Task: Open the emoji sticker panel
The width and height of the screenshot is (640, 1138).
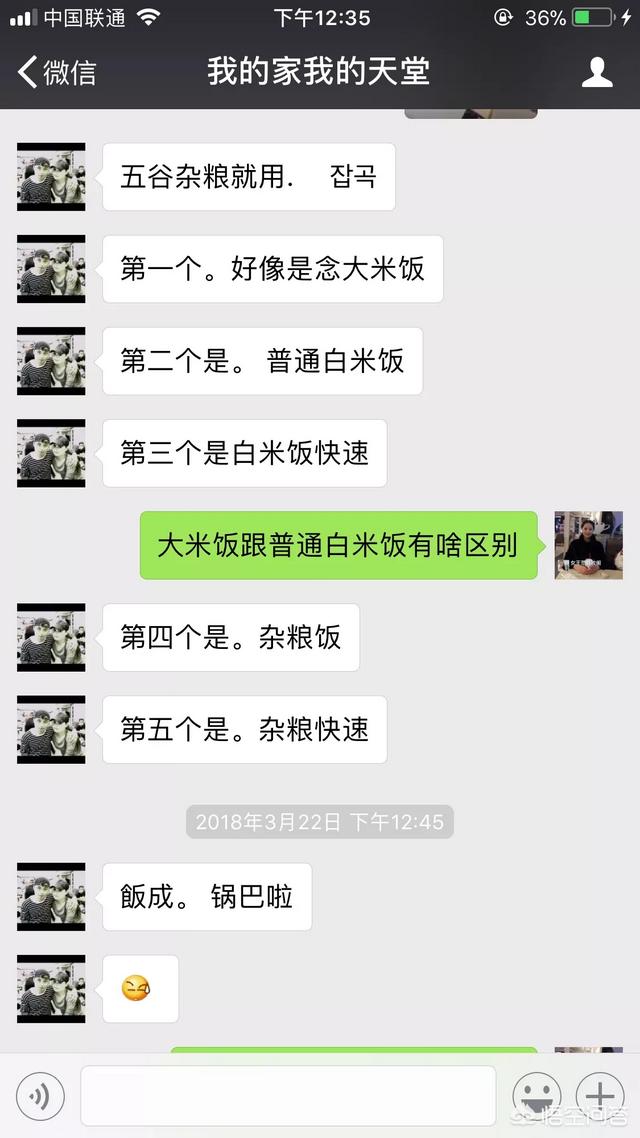Action: click(537, 1096)
